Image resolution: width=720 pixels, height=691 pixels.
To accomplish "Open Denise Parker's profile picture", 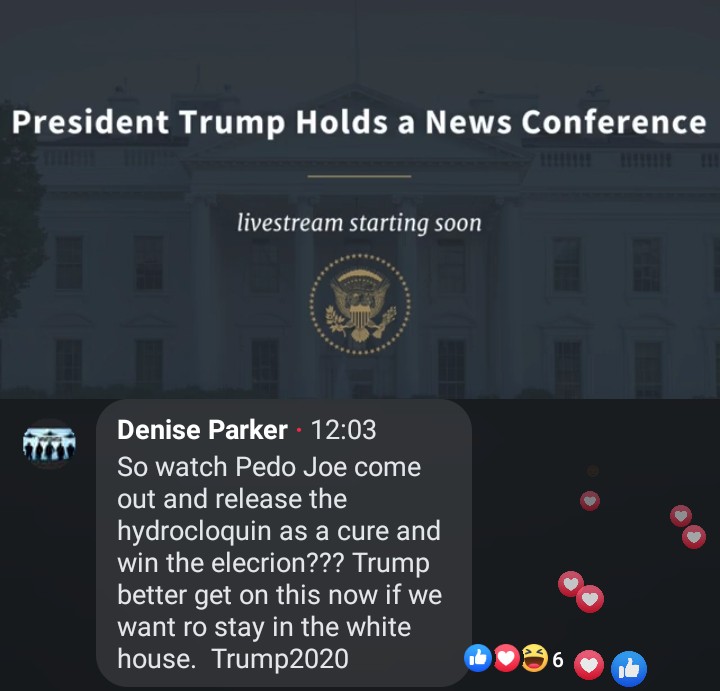I will point(49,443).
